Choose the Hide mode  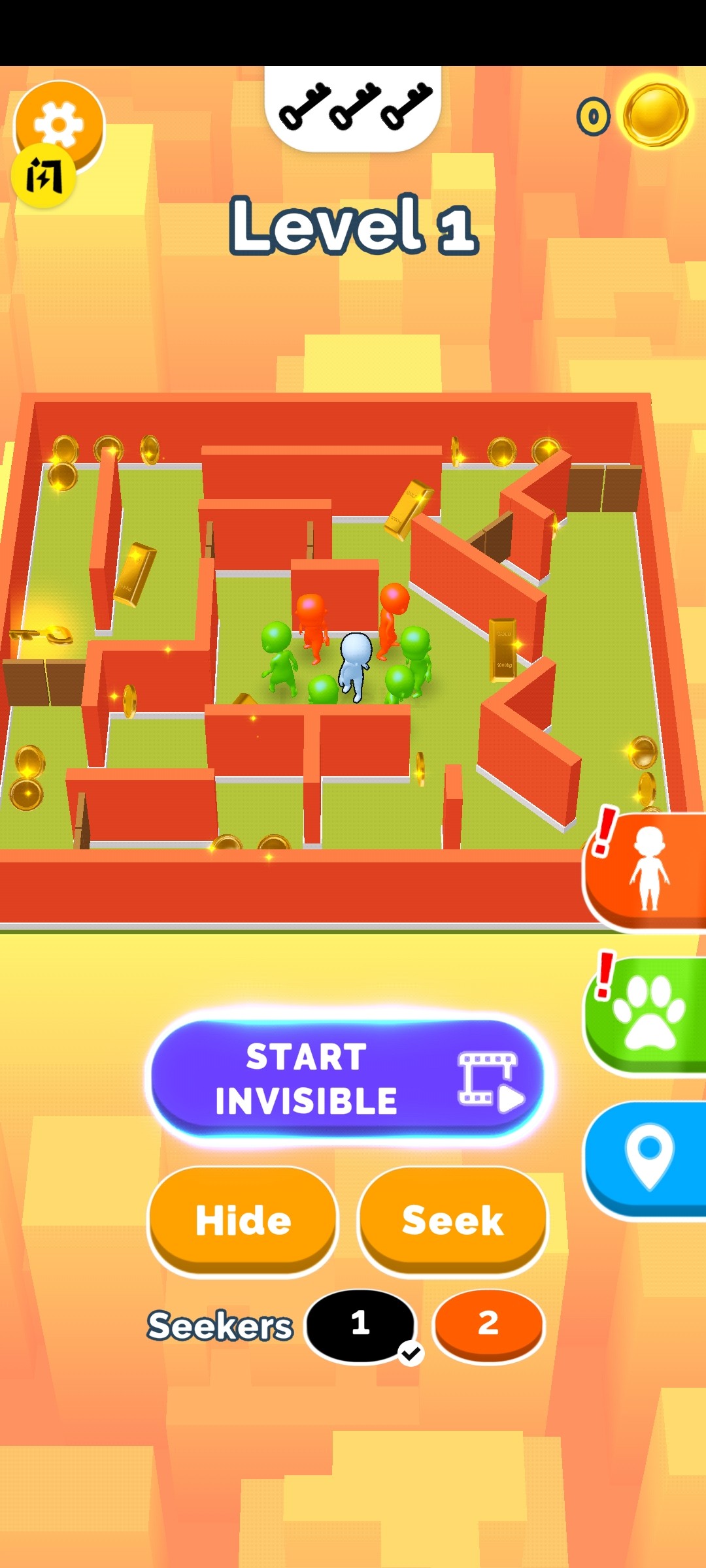click(x=243, y=1219)
